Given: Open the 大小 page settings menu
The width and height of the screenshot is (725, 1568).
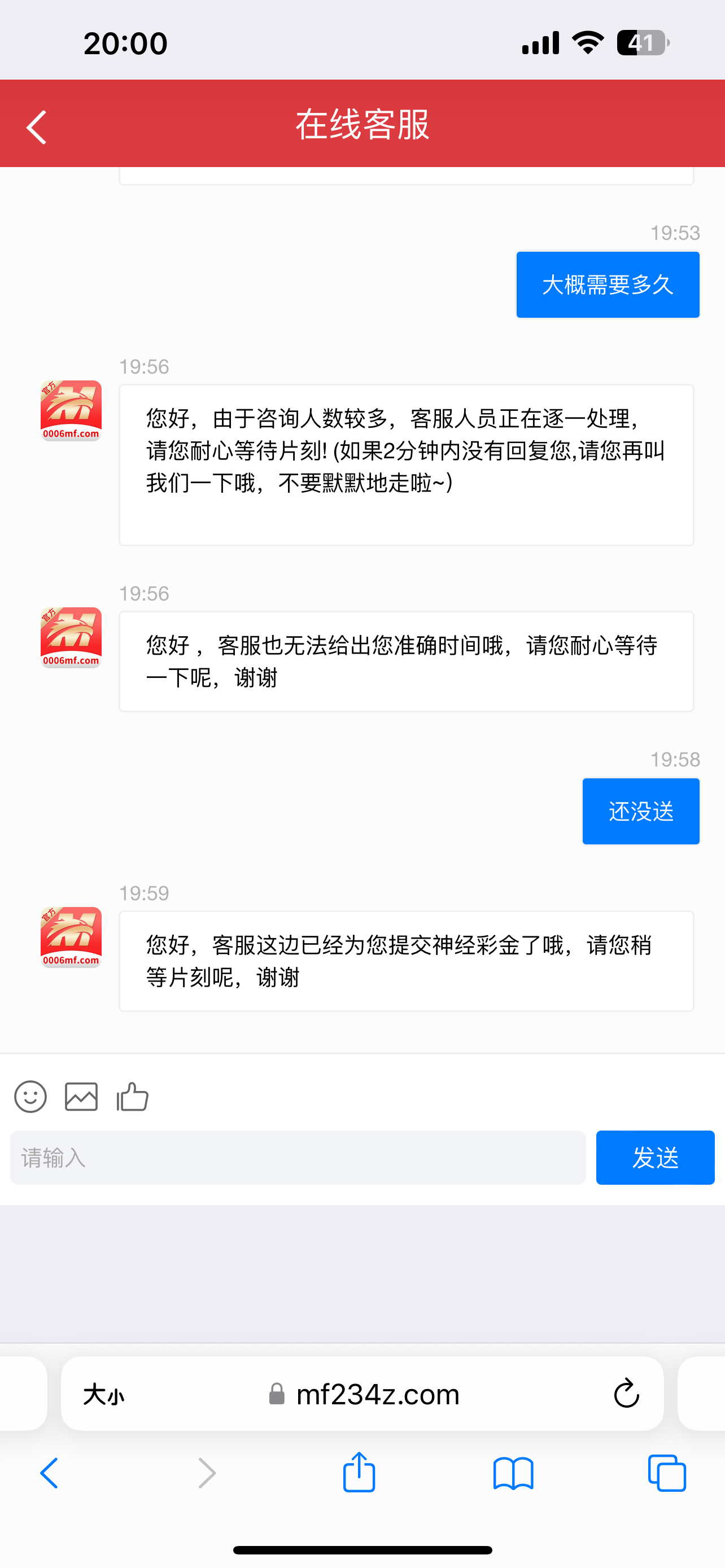Looking at the screenshot, I should 103,1394.
